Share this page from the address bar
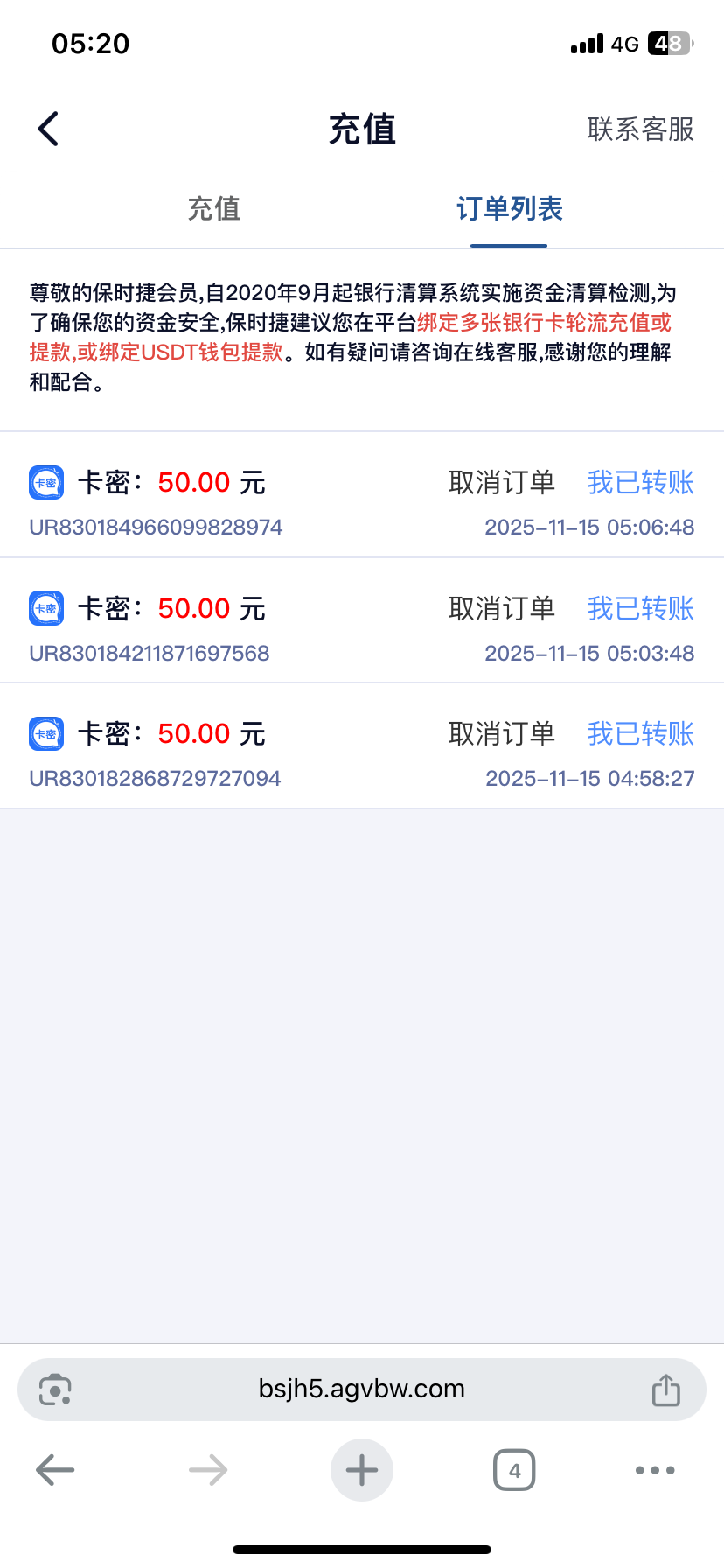 click(665, 1389)
